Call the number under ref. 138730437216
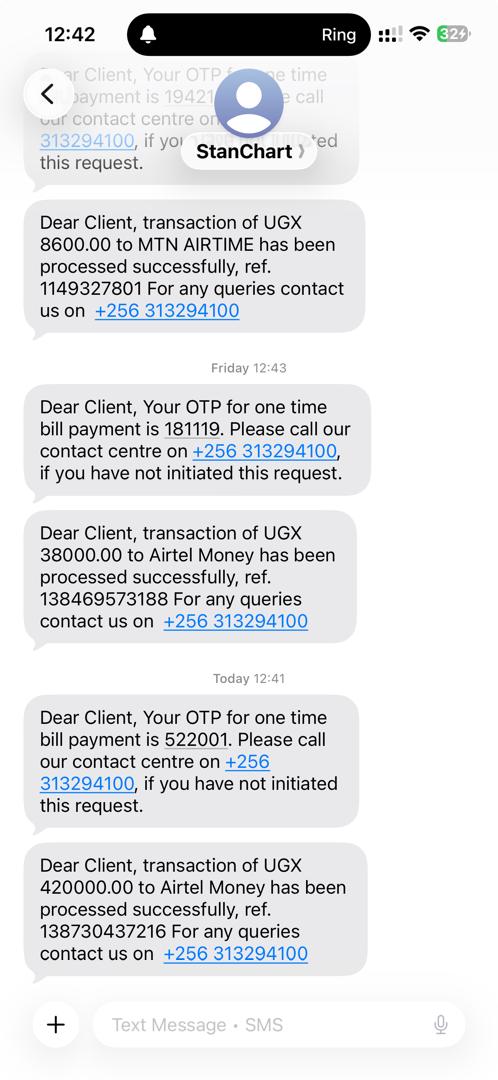This screenshot has height=1080, width=498. (236, 954)
